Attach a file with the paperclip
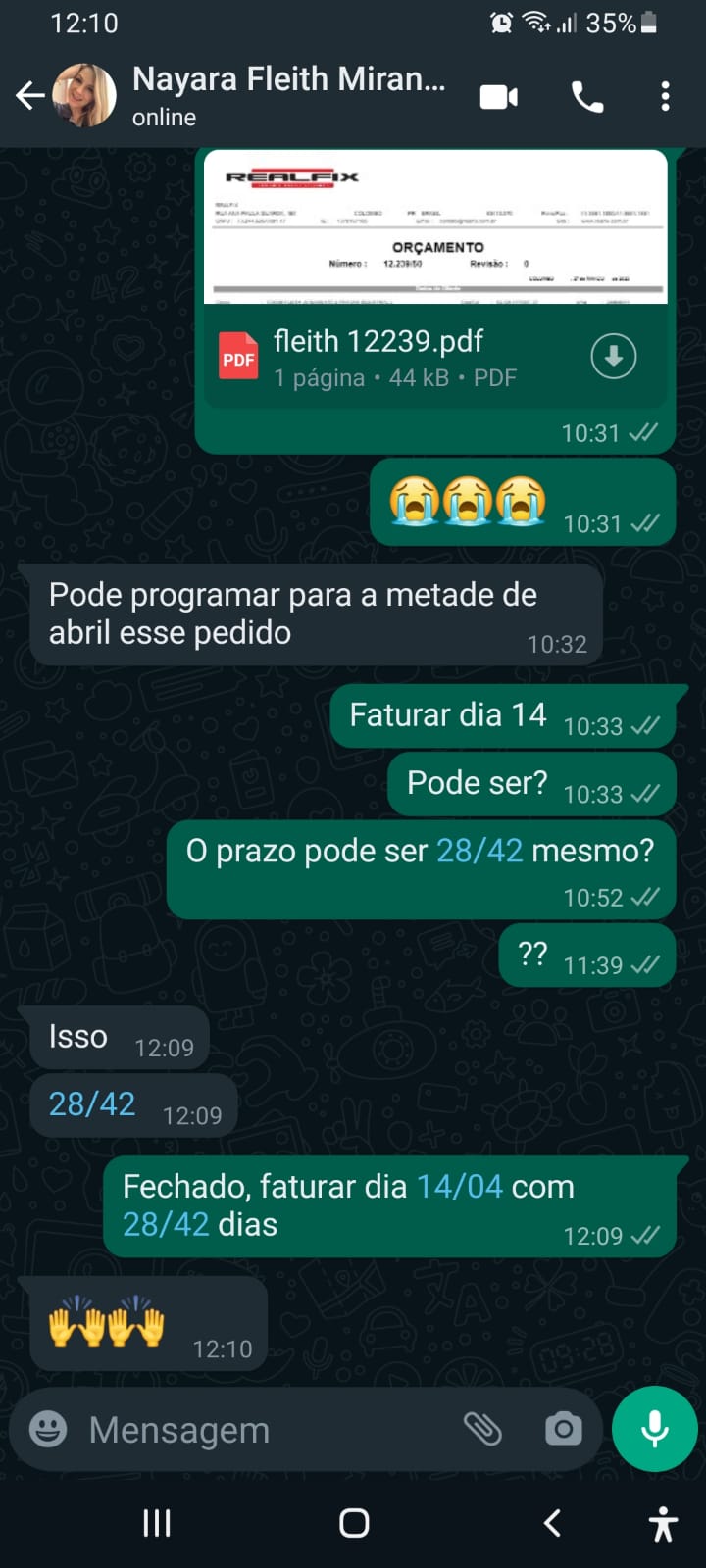 [482, 1429]
